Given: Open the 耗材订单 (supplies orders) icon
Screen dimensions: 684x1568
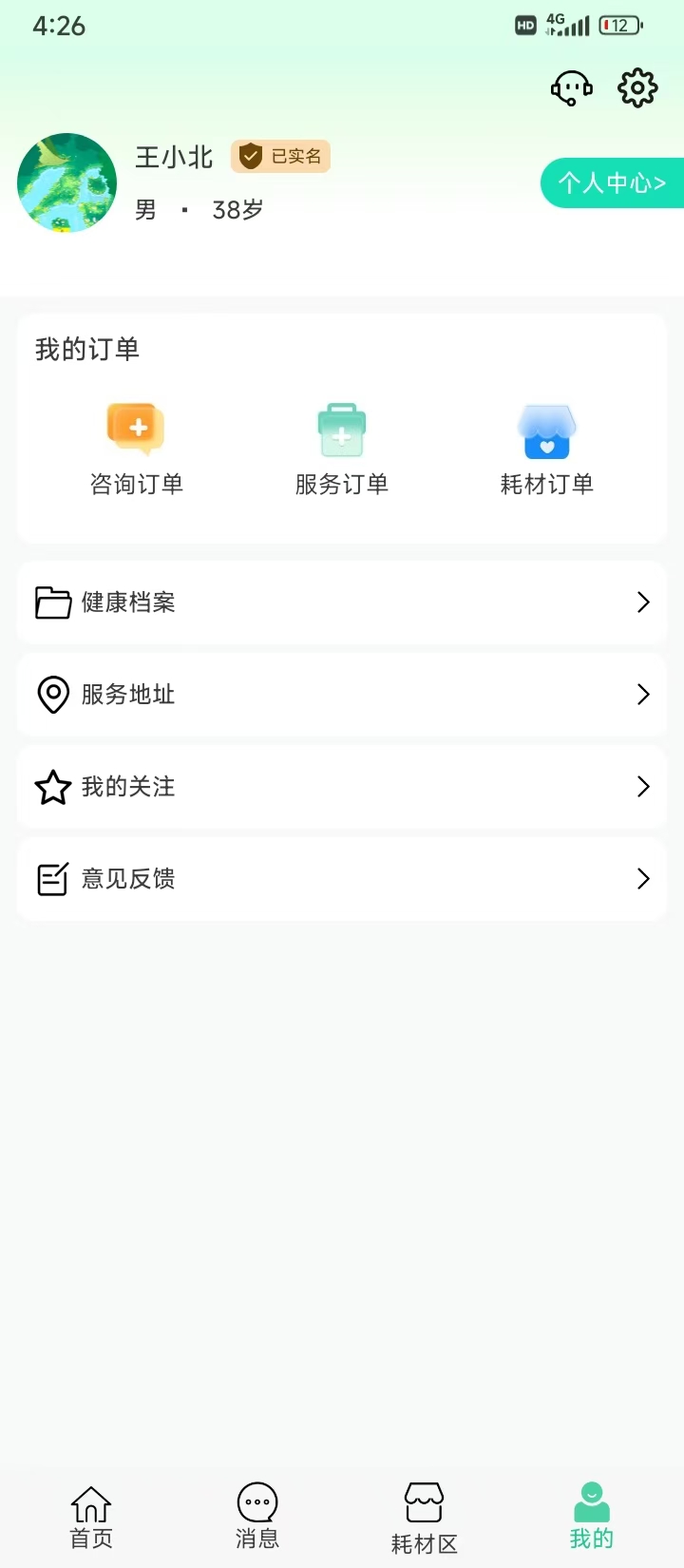Looking at the screenshot, I should click(x=546, y=429).
